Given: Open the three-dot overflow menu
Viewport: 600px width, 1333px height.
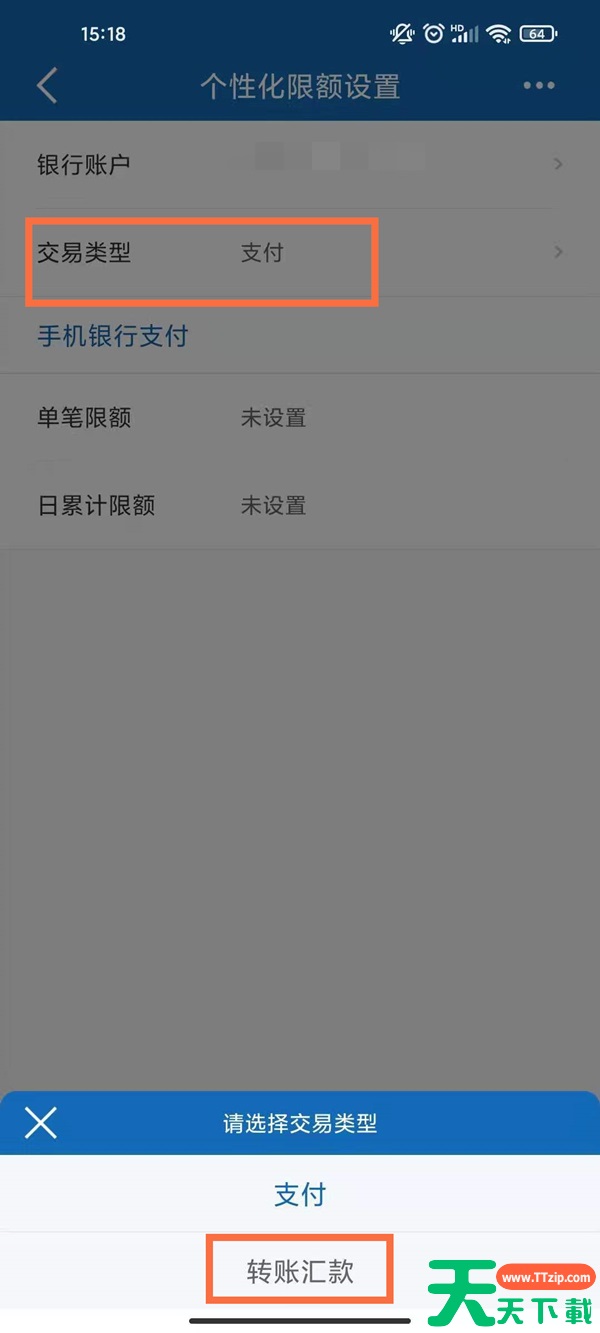Looking at the screenshot, I should (539, 86).
